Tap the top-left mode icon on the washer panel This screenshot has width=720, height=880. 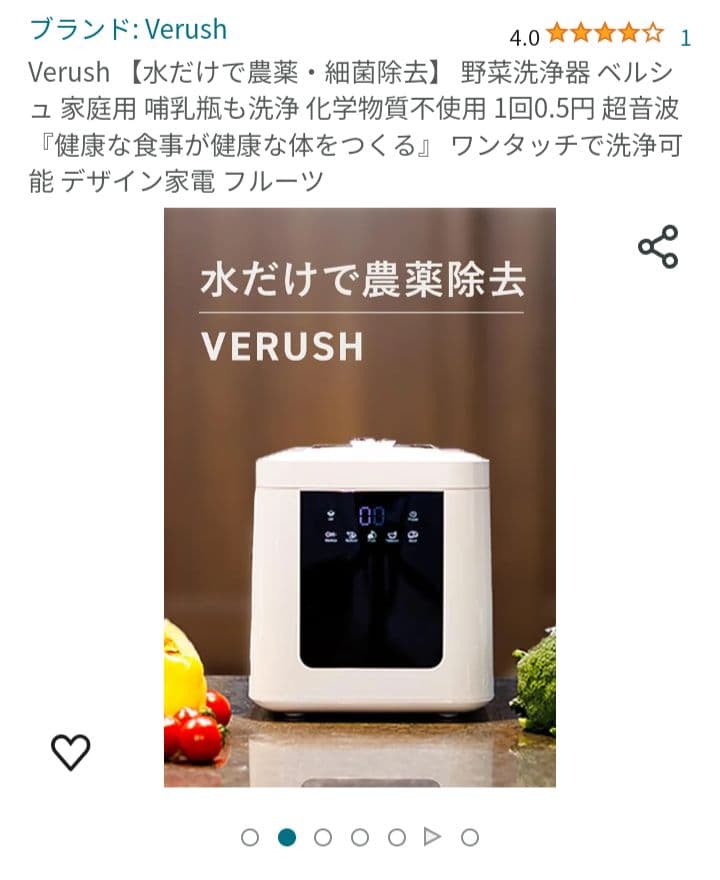pyautogui.click(x=331, y=514)
